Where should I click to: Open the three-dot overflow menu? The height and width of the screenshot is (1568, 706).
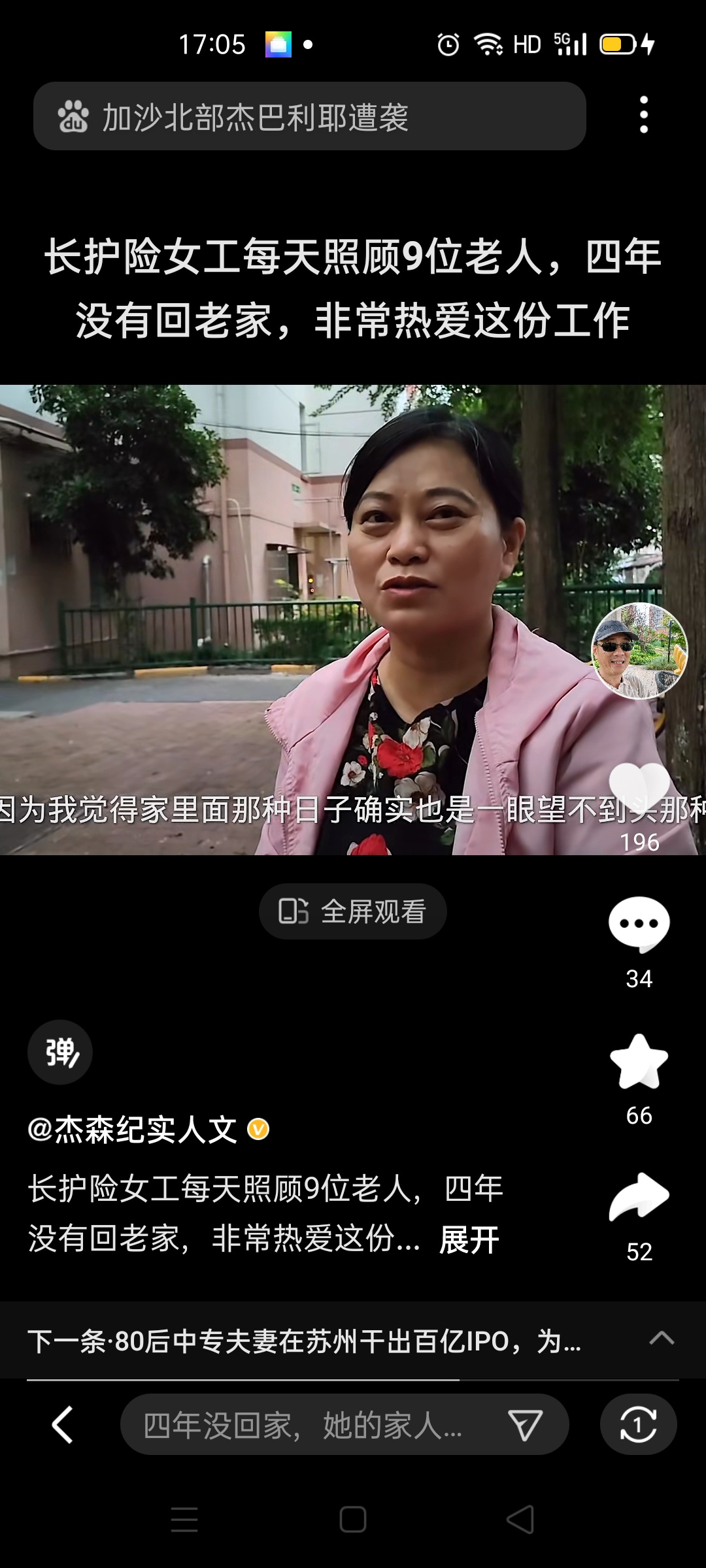643,115
